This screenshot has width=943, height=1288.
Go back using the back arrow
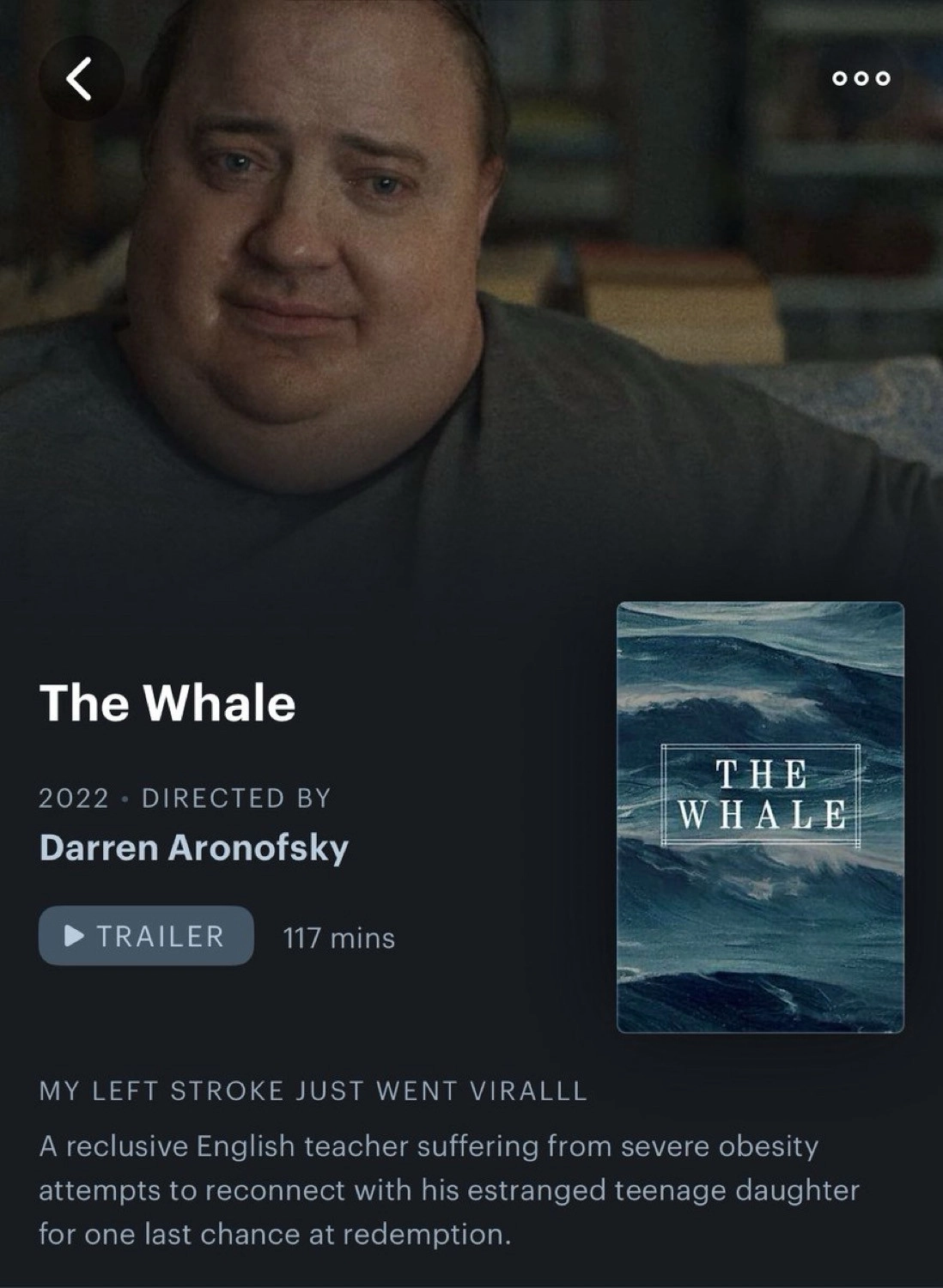80,79
